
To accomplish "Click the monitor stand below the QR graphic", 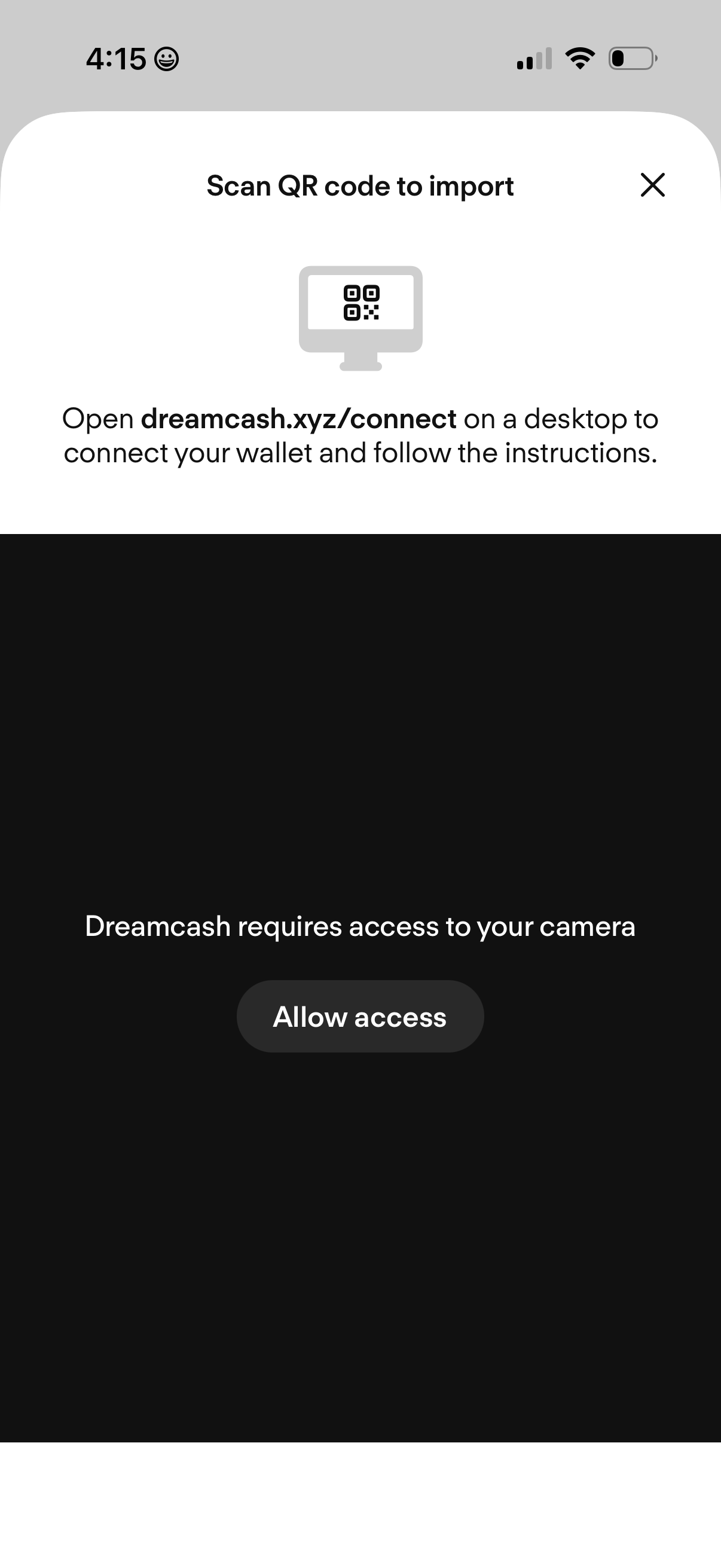I will coord(360,364).
